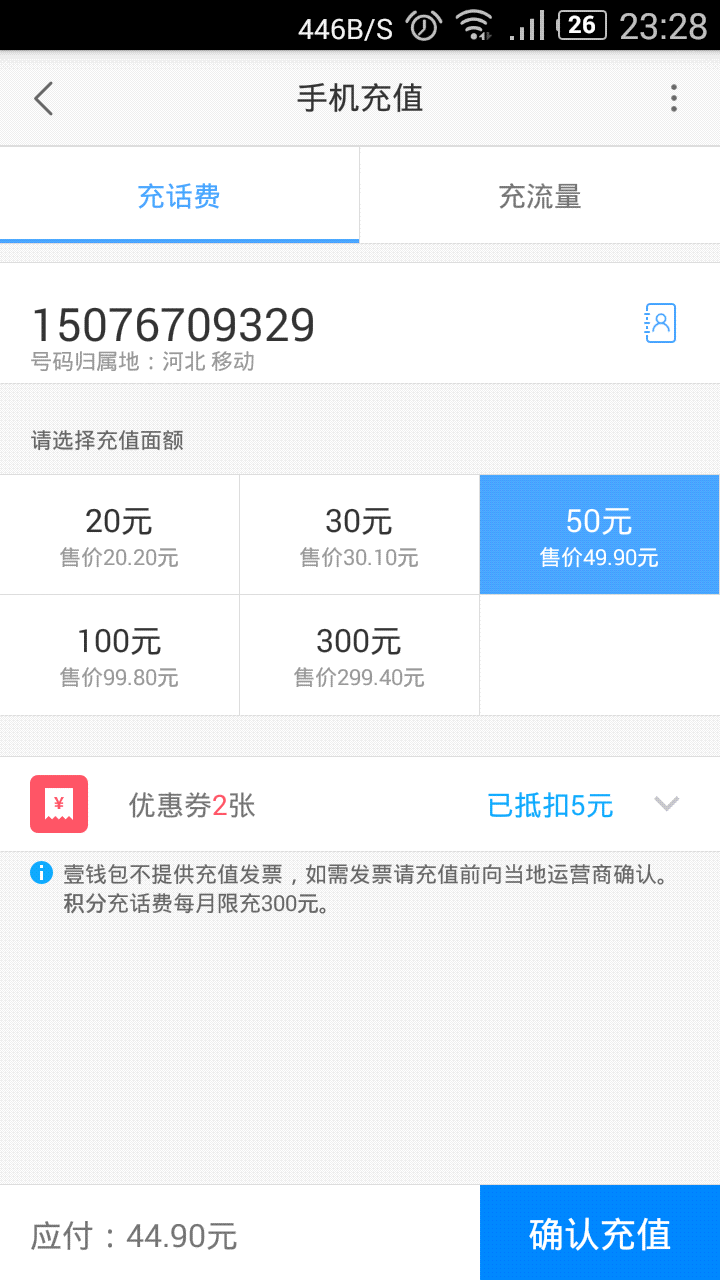This screenshot has height=1280, width=720.
Task: Open the three-dot overflow menu
Action: pyautogui.click(x=674, y=98)
